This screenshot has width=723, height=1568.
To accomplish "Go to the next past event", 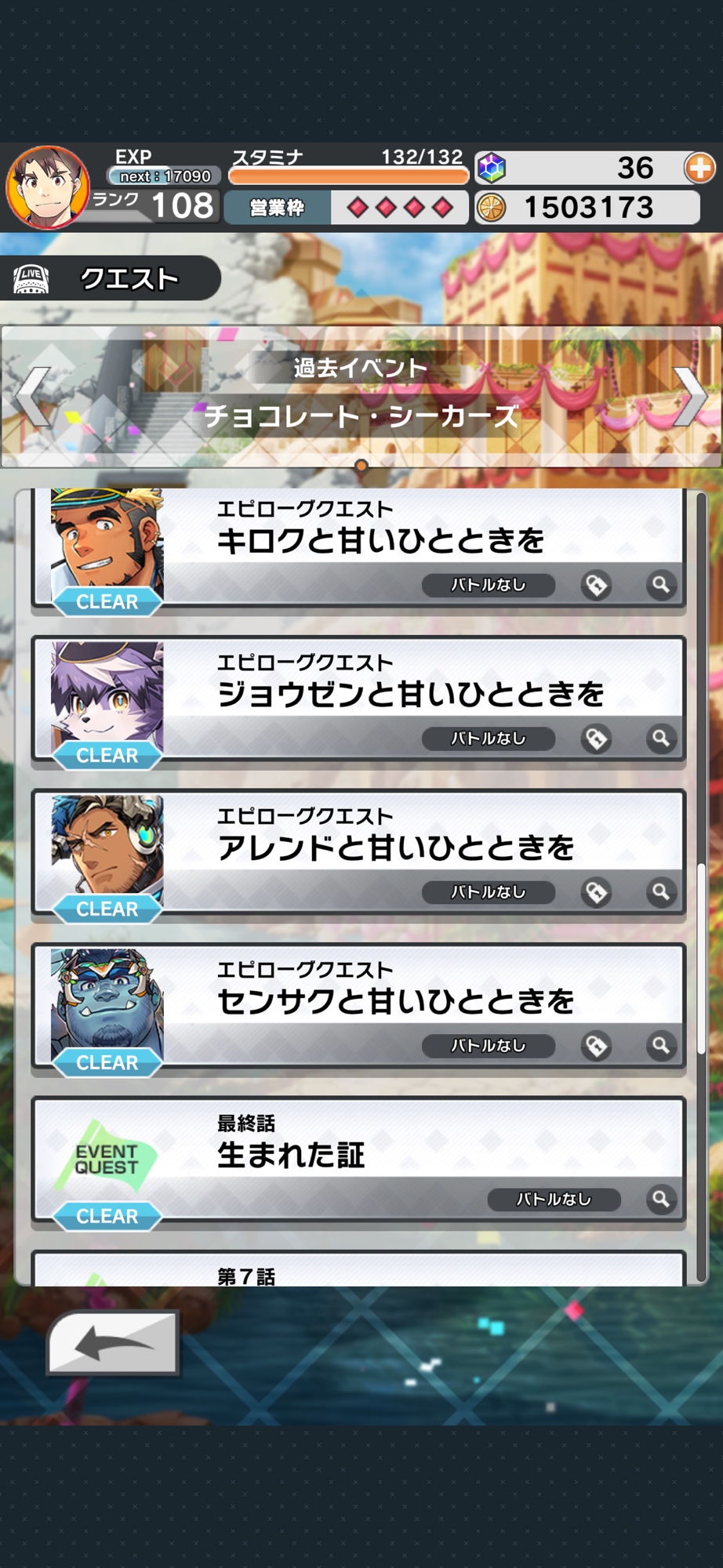I will point(691,397).
